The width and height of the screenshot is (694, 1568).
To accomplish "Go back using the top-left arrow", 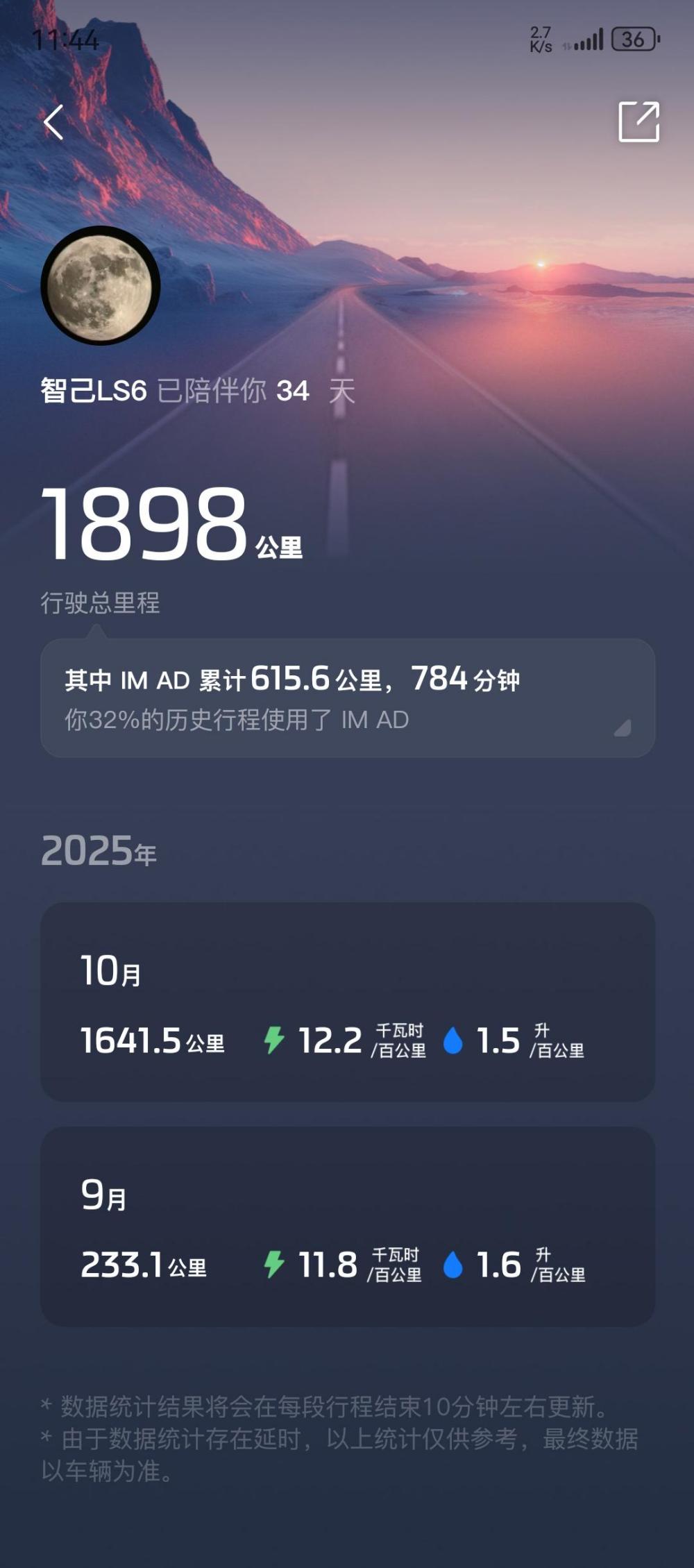I will (x=54, y=123).
